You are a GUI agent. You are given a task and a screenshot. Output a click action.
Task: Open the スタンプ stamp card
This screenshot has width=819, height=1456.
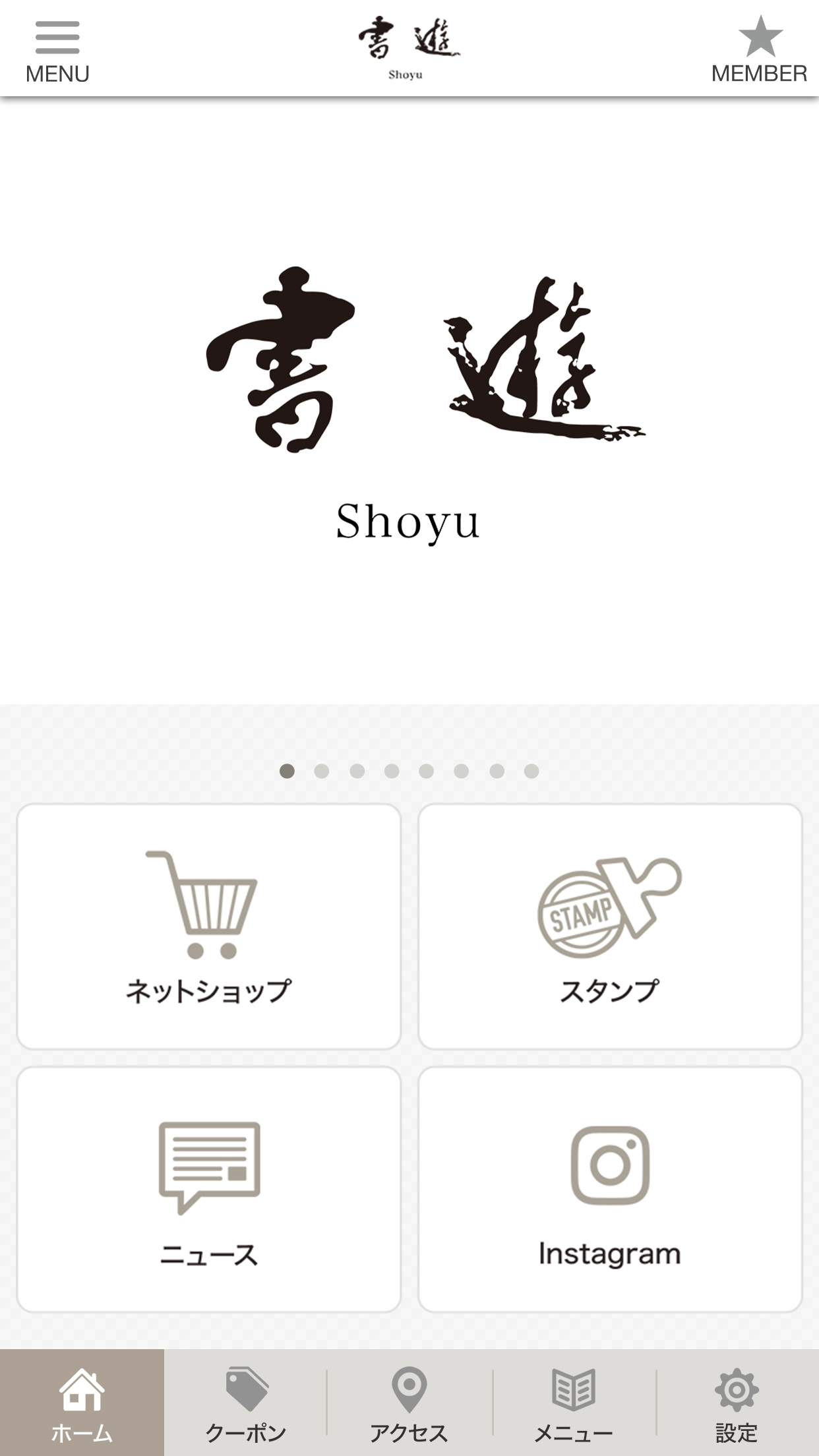tap(610, 926)
